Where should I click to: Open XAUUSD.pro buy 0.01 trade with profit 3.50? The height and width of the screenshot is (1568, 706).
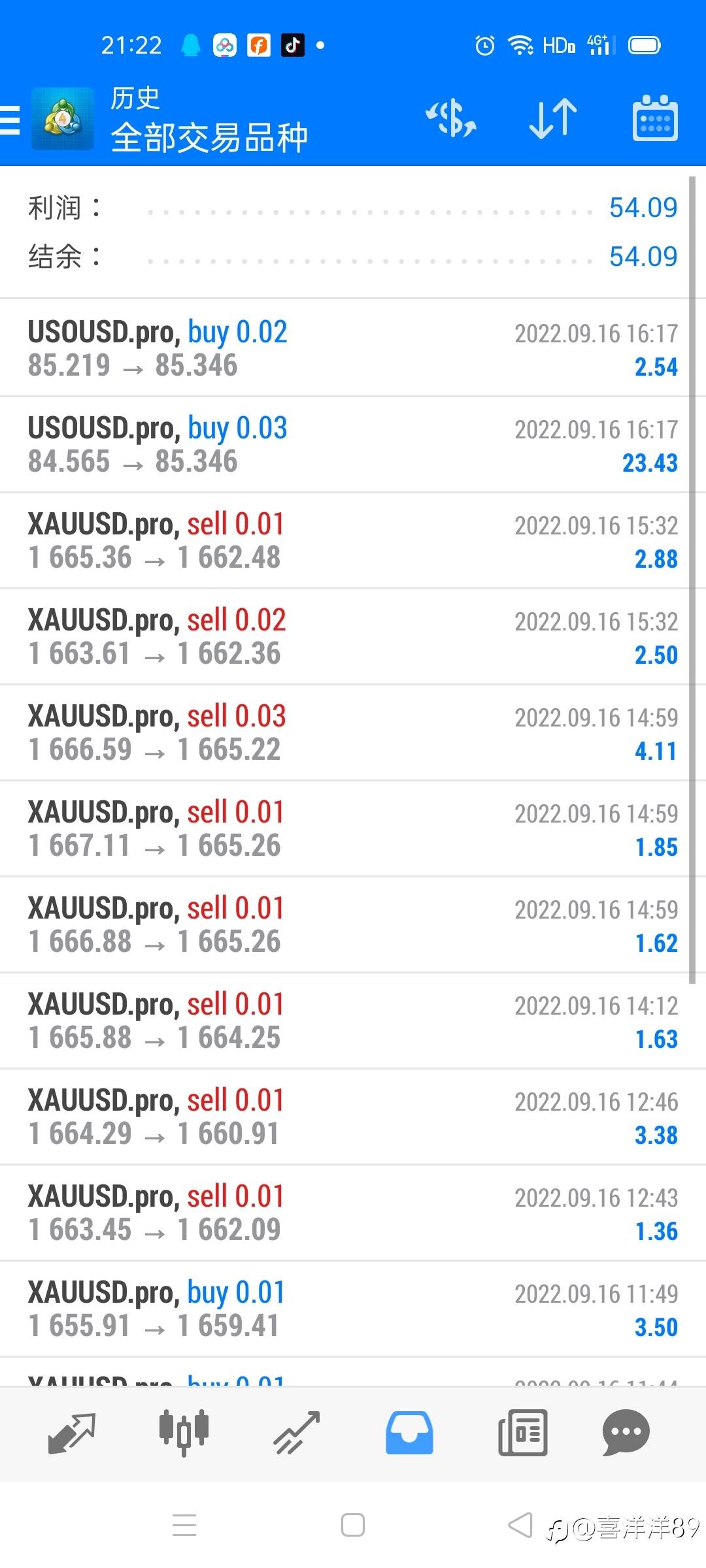(353, 1309)
